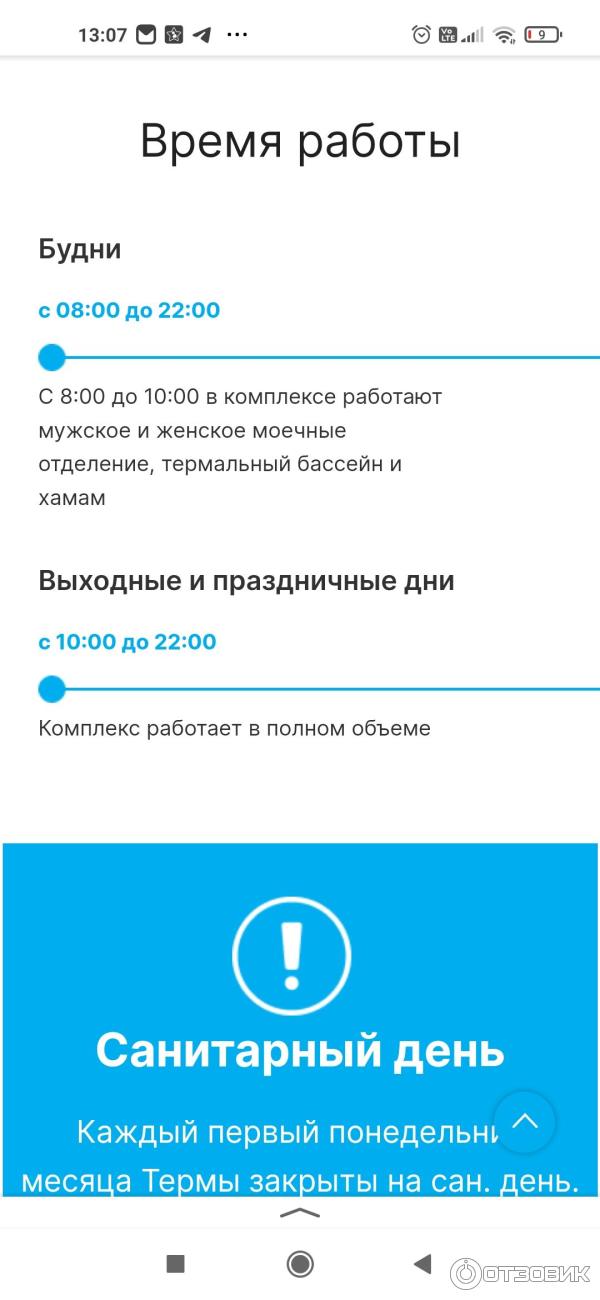
Task: Open recent apps with the square button
Action: [176, 1264]
